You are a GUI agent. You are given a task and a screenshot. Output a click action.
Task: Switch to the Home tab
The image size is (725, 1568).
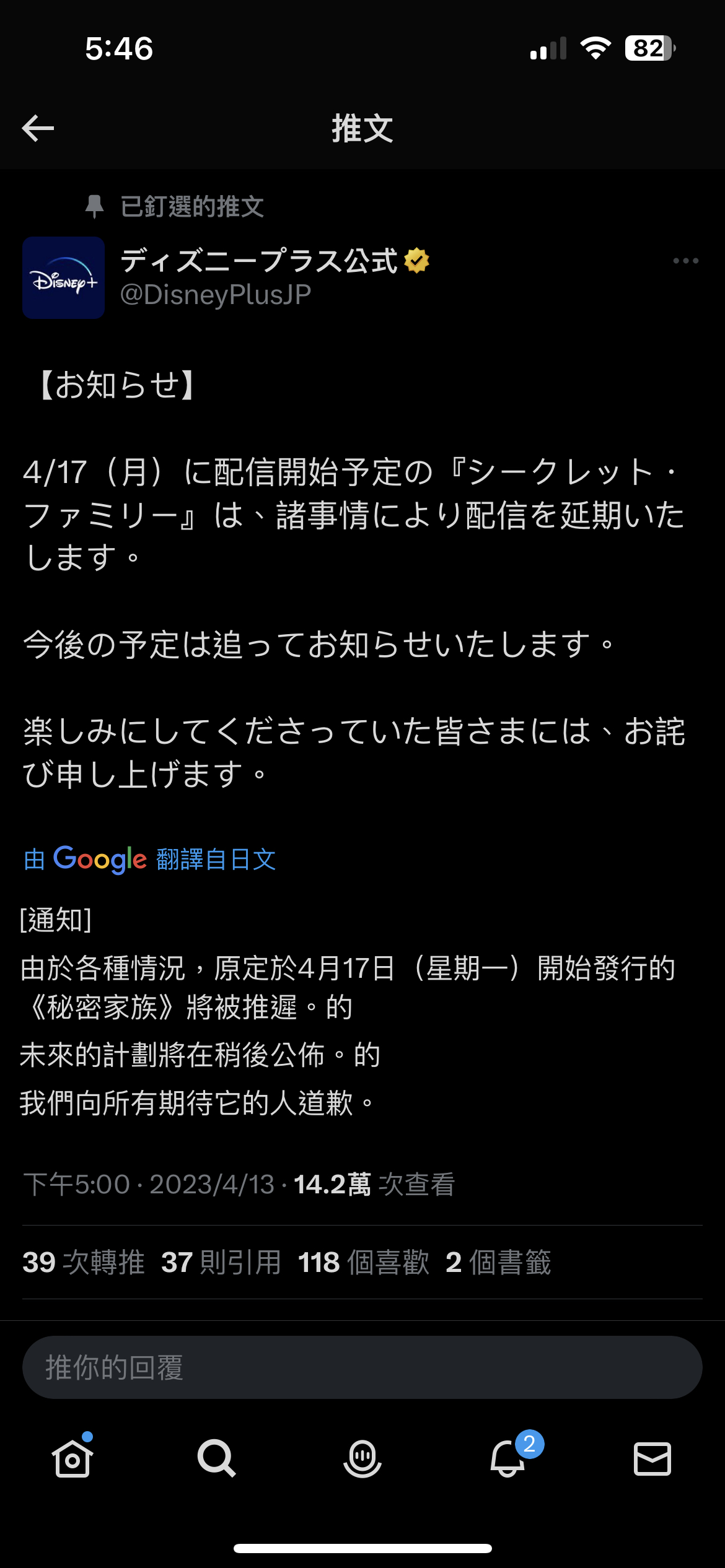72,1458
